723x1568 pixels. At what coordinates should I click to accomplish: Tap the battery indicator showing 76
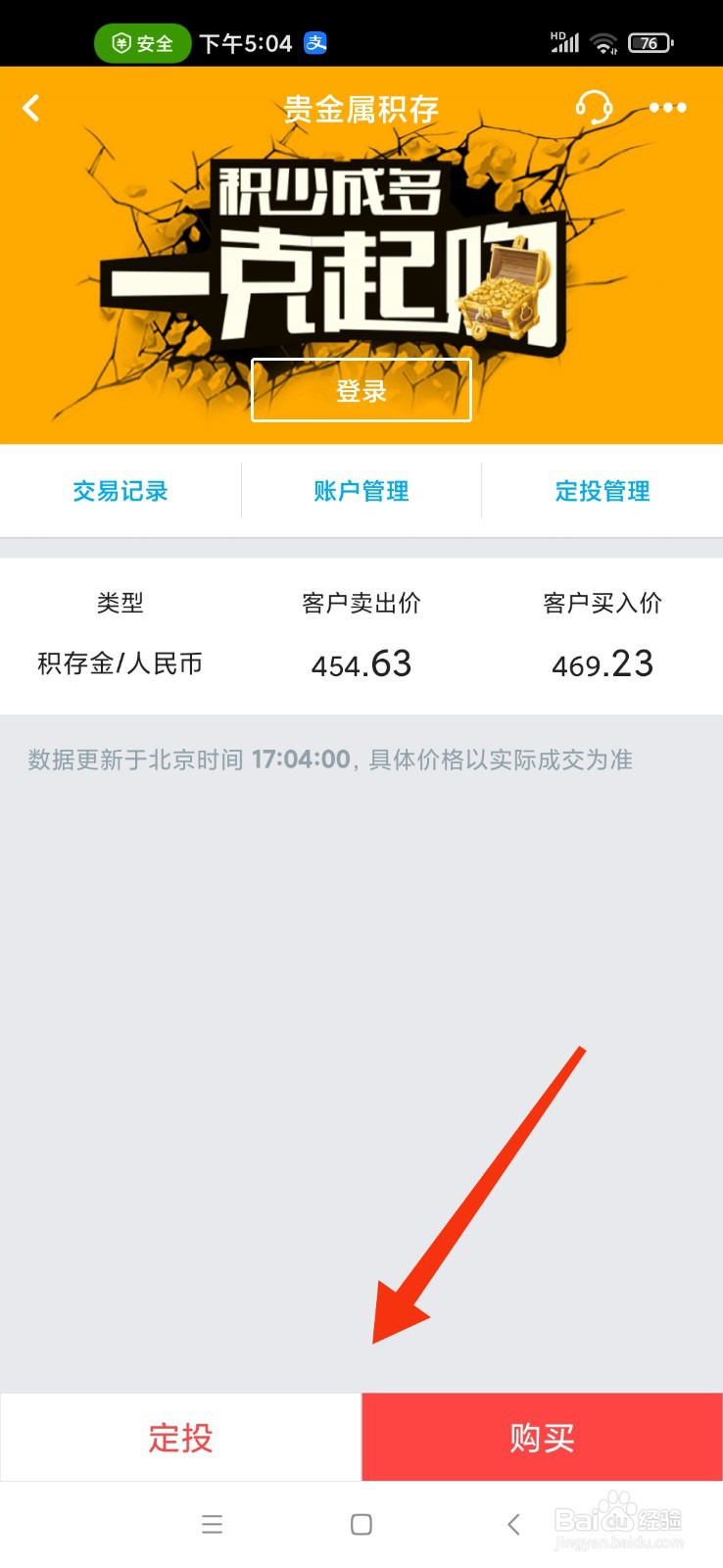(649, 42)
